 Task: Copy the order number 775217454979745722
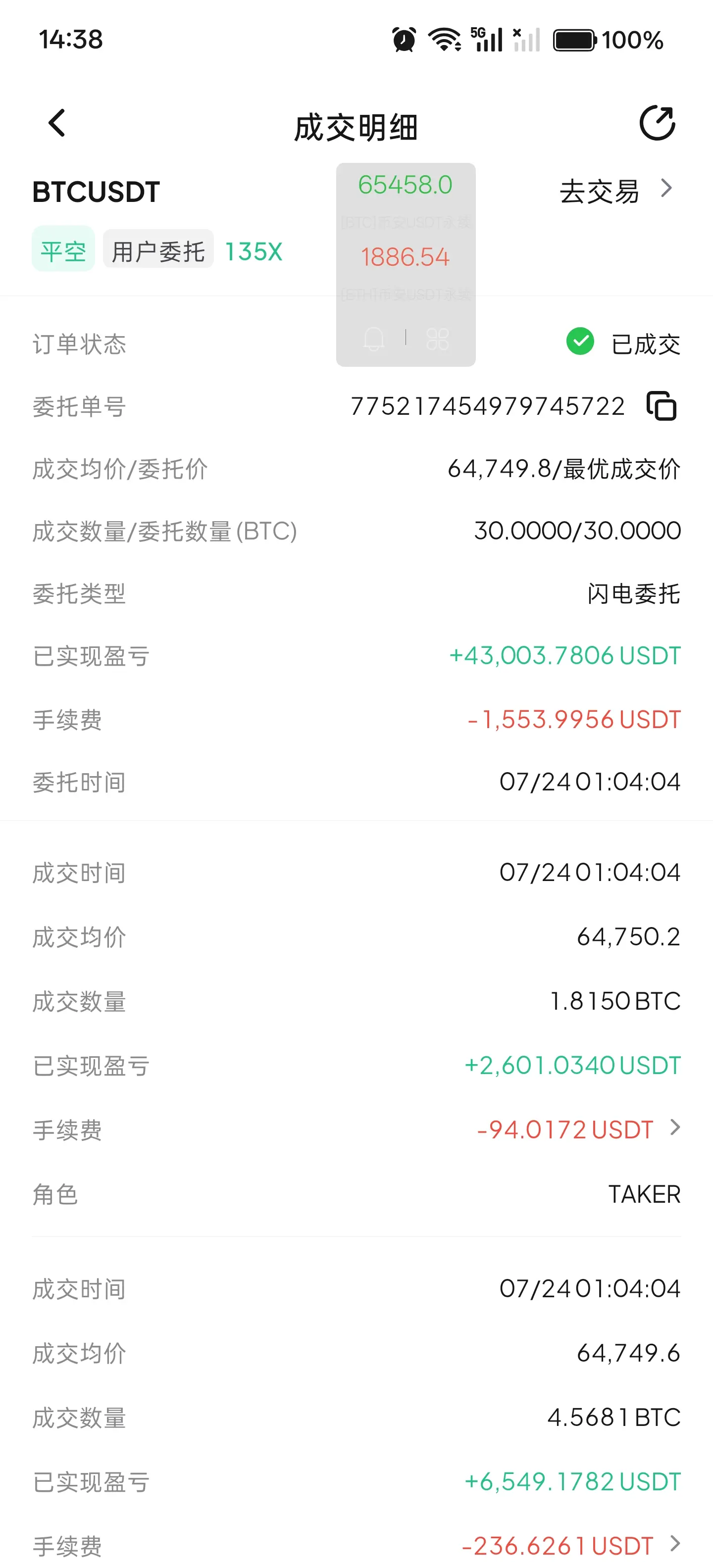pos(661,406)
